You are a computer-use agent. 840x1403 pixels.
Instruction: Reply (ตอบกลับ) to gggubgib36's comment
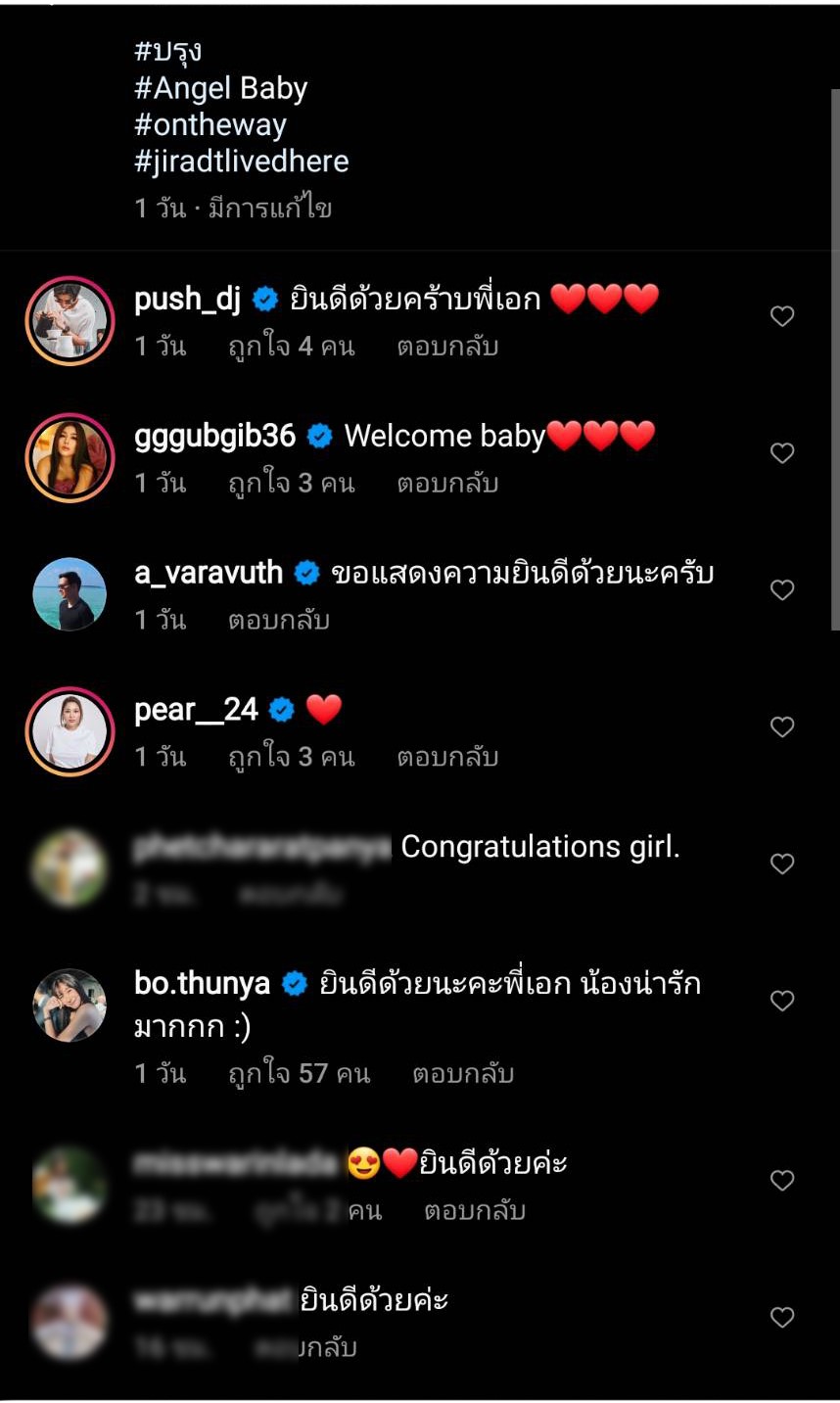(x=447, y=484)
